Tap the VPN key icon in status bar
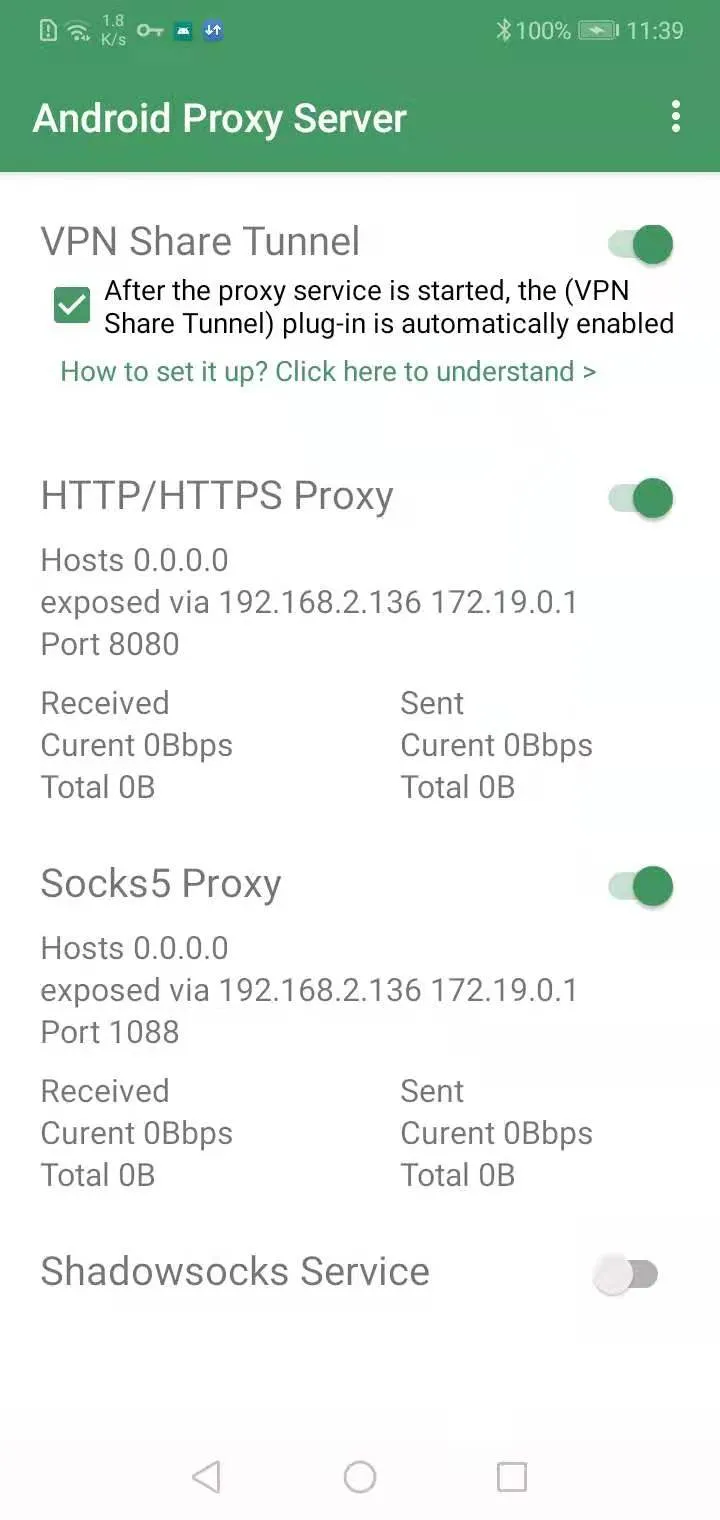Image resolution: width=720 pixels, height=1520 pixels. coord(150,31)
